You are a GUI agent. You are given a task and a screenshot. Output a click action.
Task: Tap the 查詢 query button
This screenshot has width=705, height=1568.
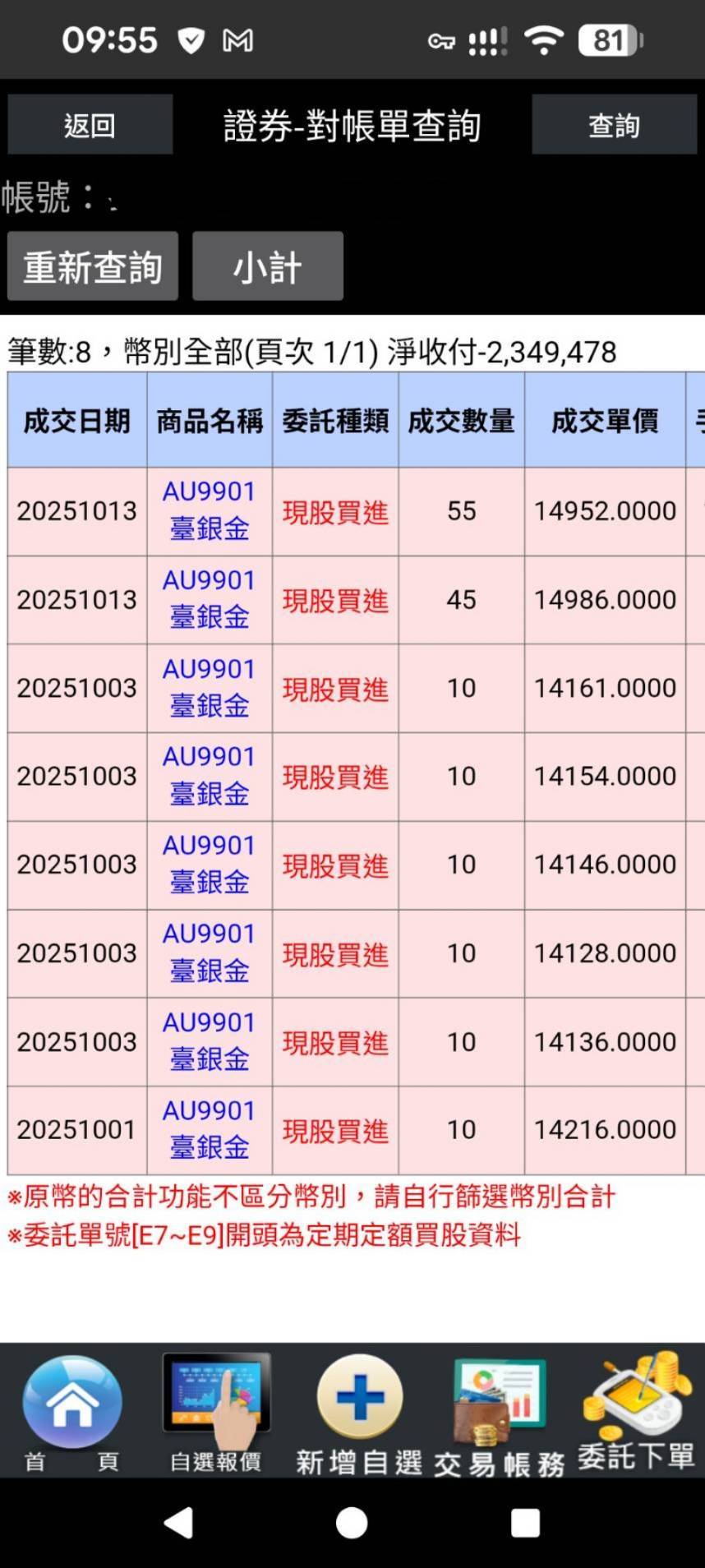[x=613, y=125]
